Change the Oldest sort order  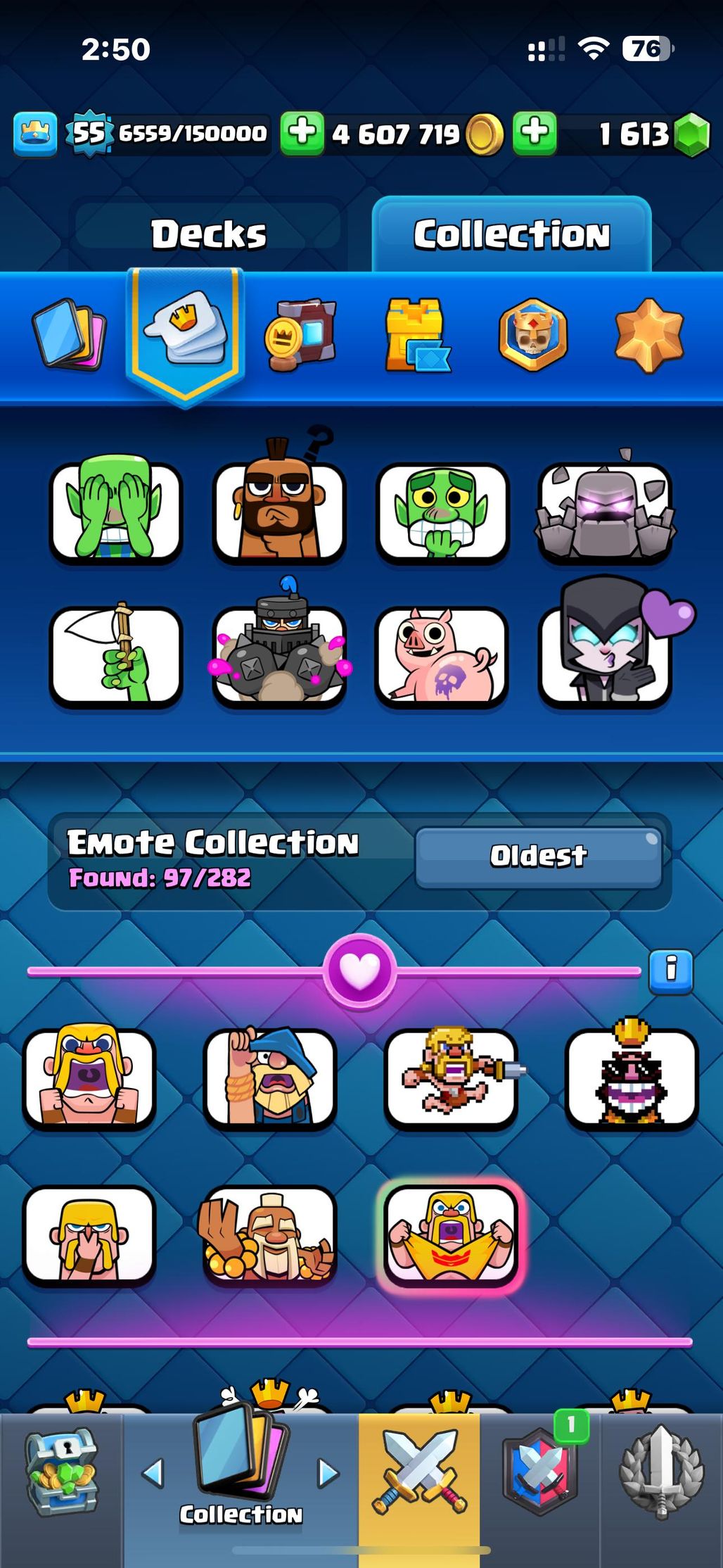[x=538, y=856]
